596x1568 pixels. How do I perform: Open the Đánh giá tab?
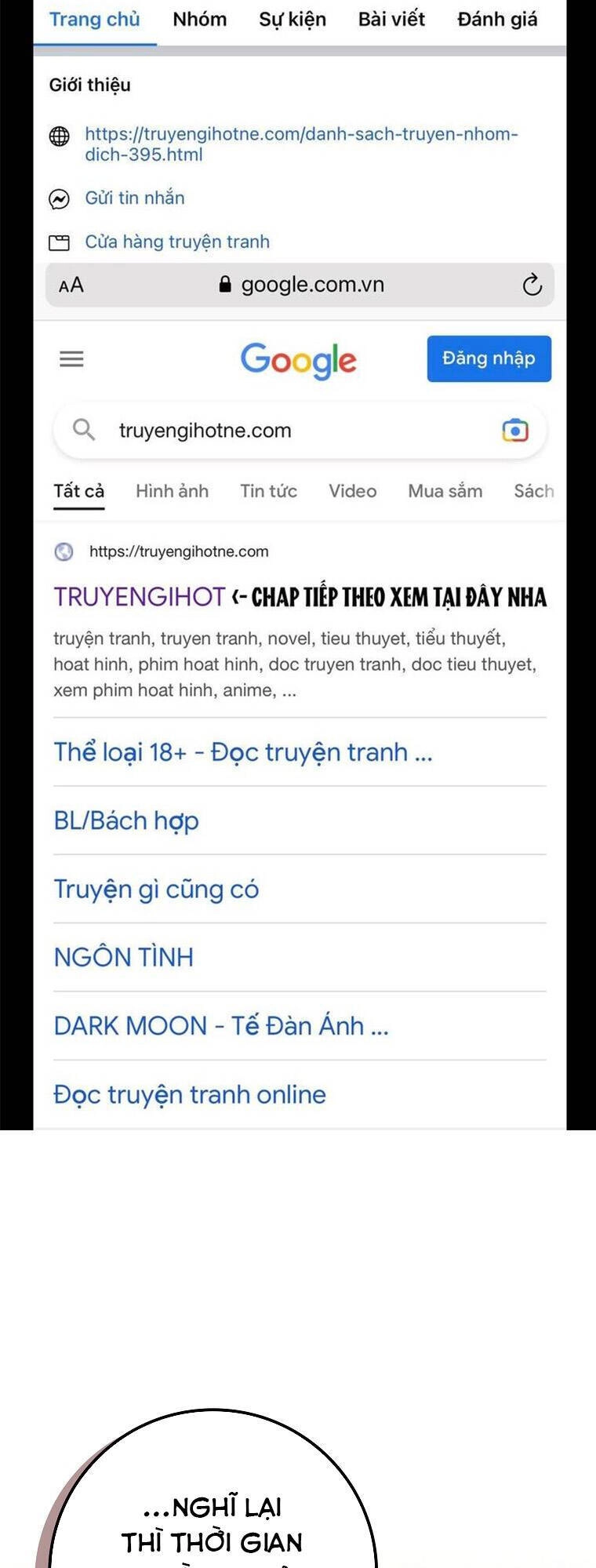(496, 19)
